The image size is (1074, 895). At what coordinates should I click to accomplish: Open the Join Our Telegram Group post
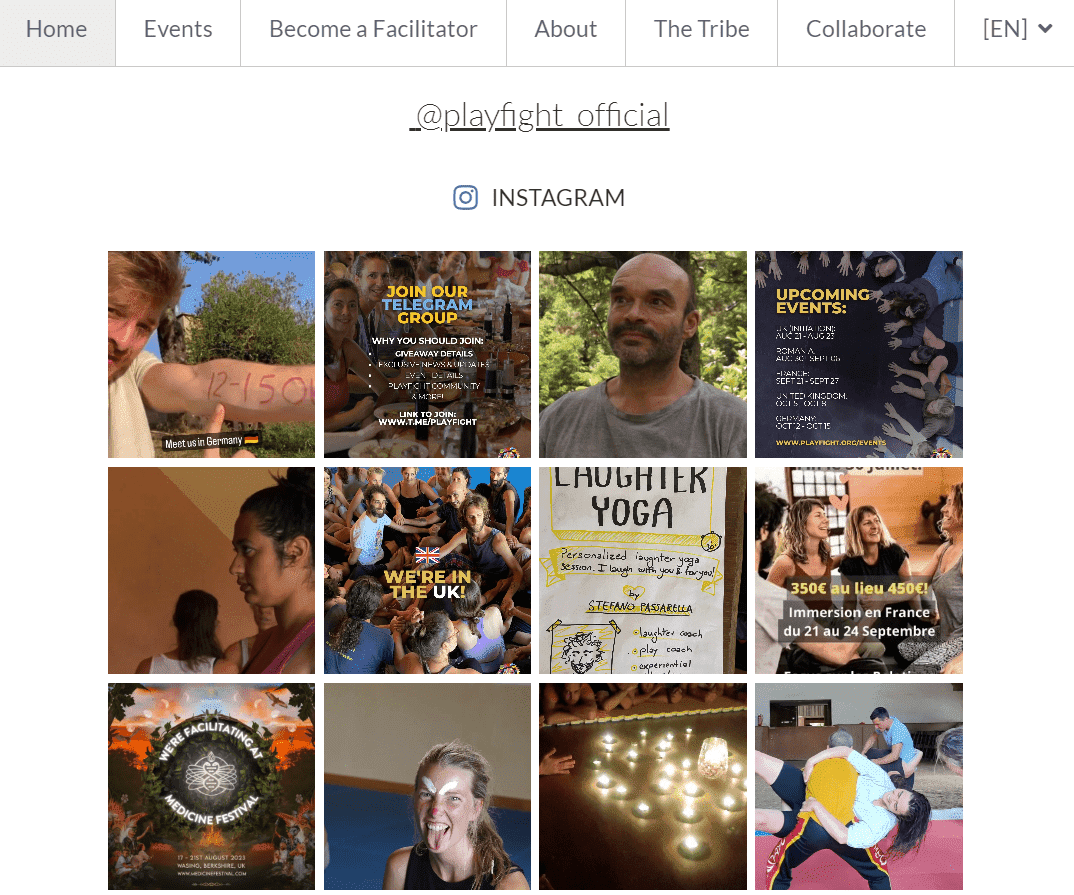click(x=427, y=354)
